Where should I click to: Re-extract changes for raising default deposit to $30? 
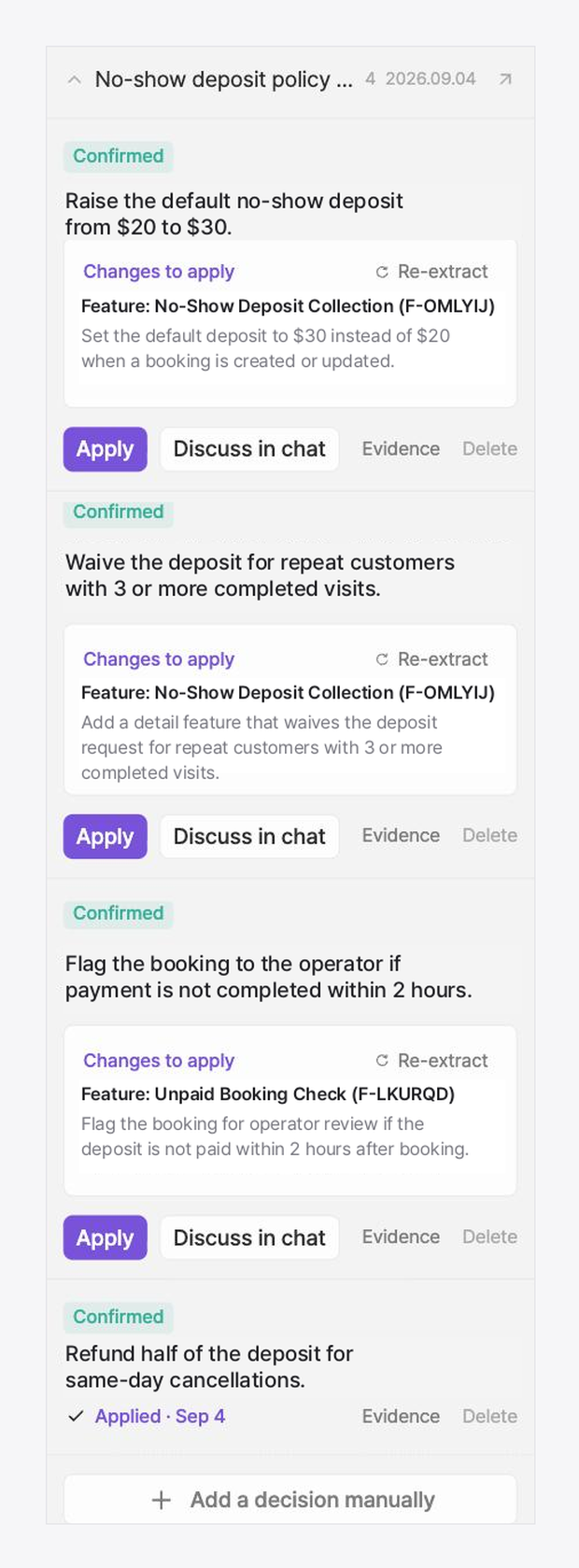click(x=431, y=272)
